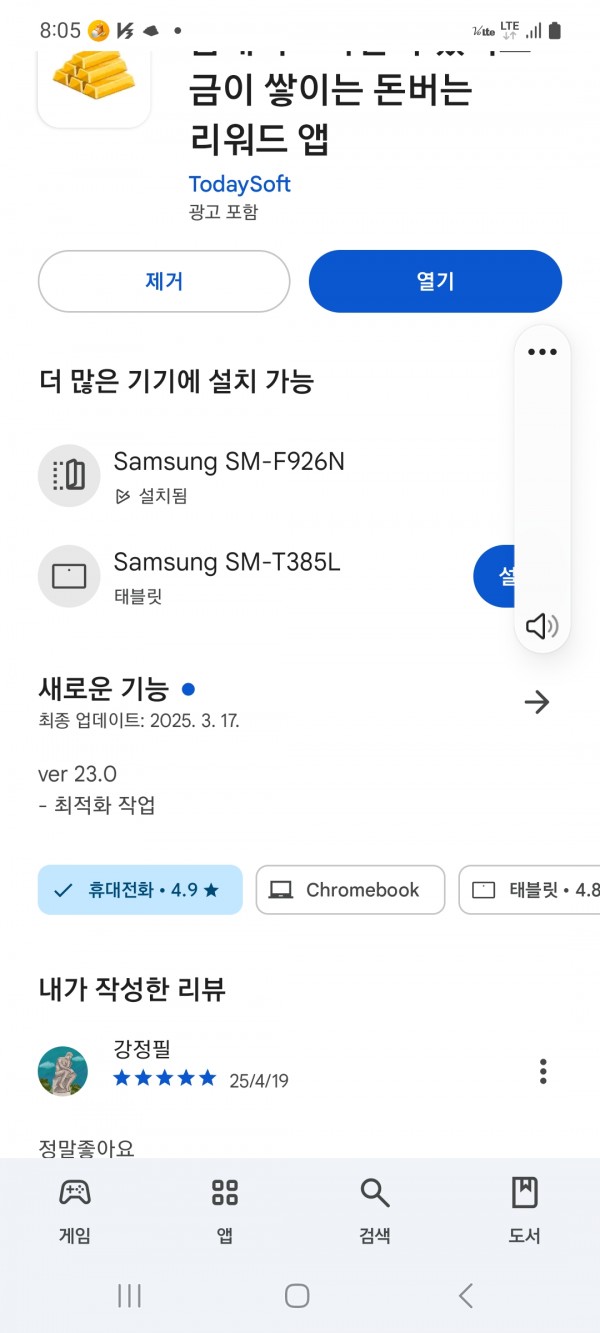This screenshot has height=1333, width=600.
Task: Tap the 제거 uninstall button
Action: pyautogui.click(x=164, y=281)
